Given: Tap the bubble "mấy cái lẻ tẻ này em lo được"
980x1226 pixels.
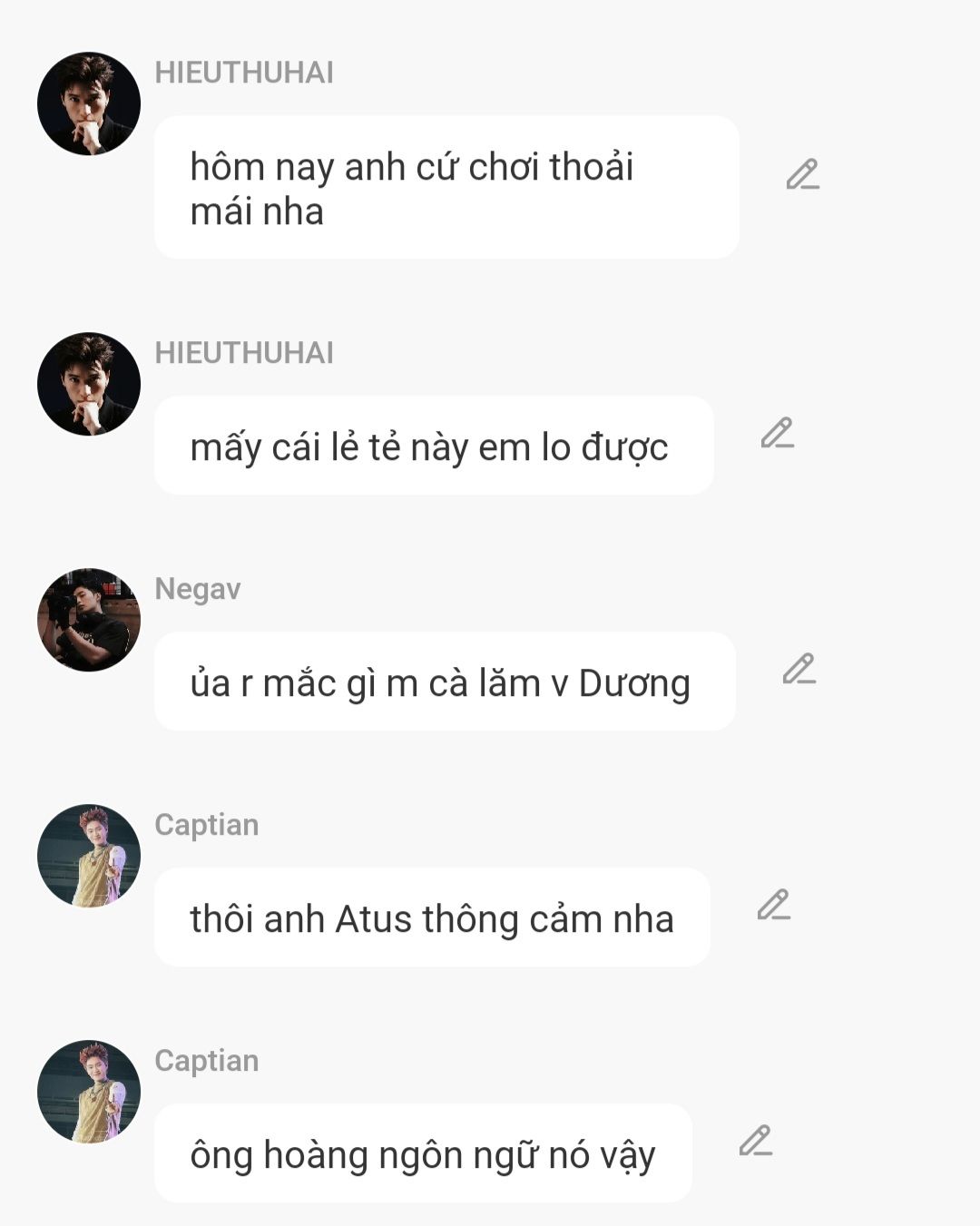Looking at the screenshot, I should coord(434,446).
